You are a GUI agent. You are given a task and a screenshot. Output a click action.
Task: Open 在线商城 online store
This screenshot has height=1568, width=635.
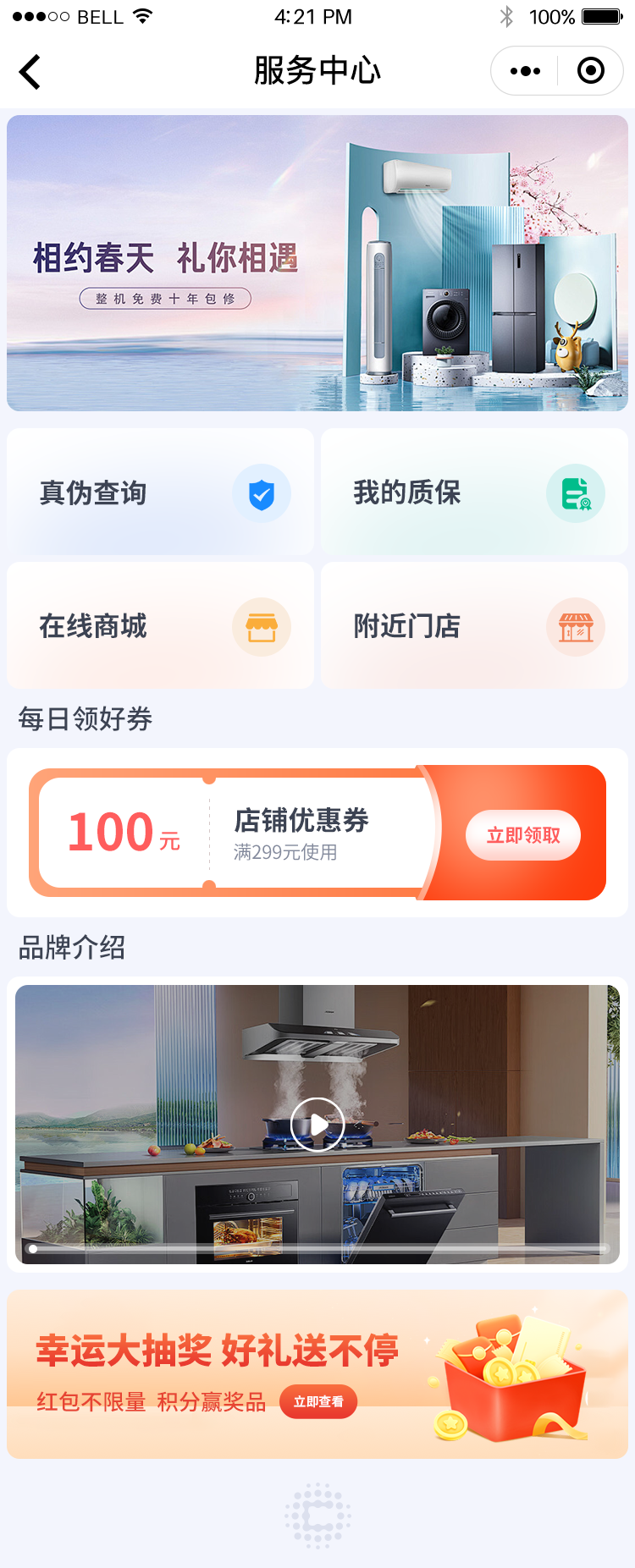coord(160,626)
